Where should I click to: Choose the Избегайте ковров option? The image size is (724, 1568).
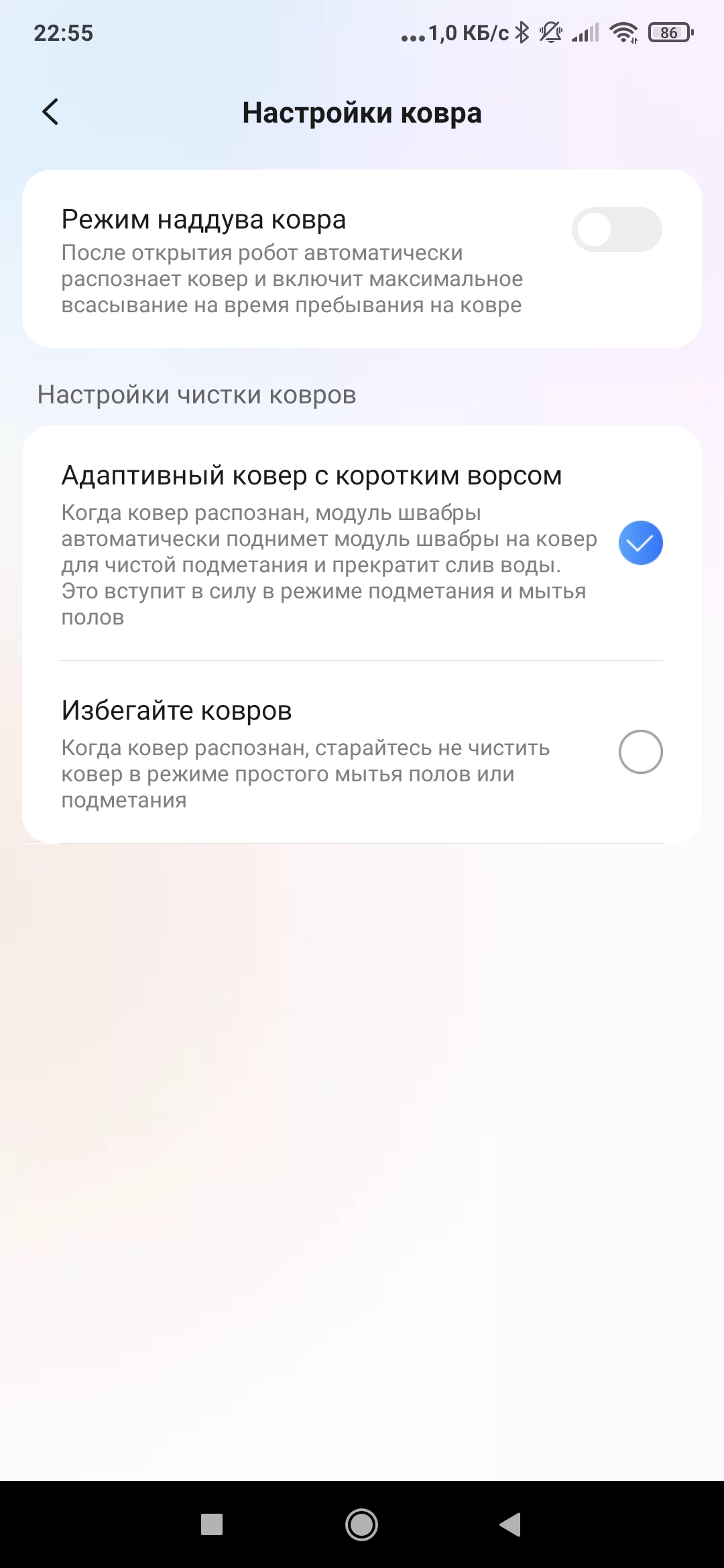pos(640,752)
